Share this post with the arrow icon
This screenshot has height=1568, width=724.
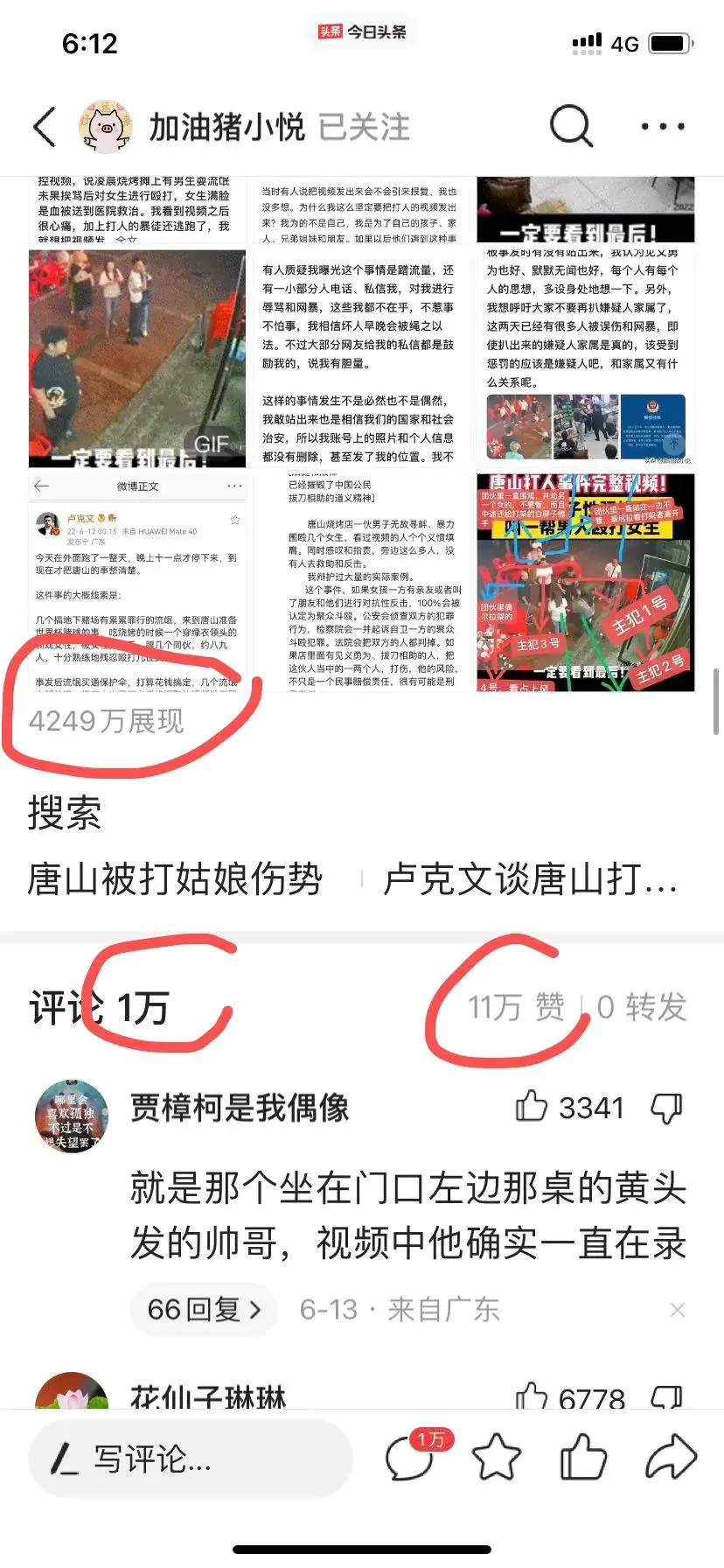[671, 1459]
